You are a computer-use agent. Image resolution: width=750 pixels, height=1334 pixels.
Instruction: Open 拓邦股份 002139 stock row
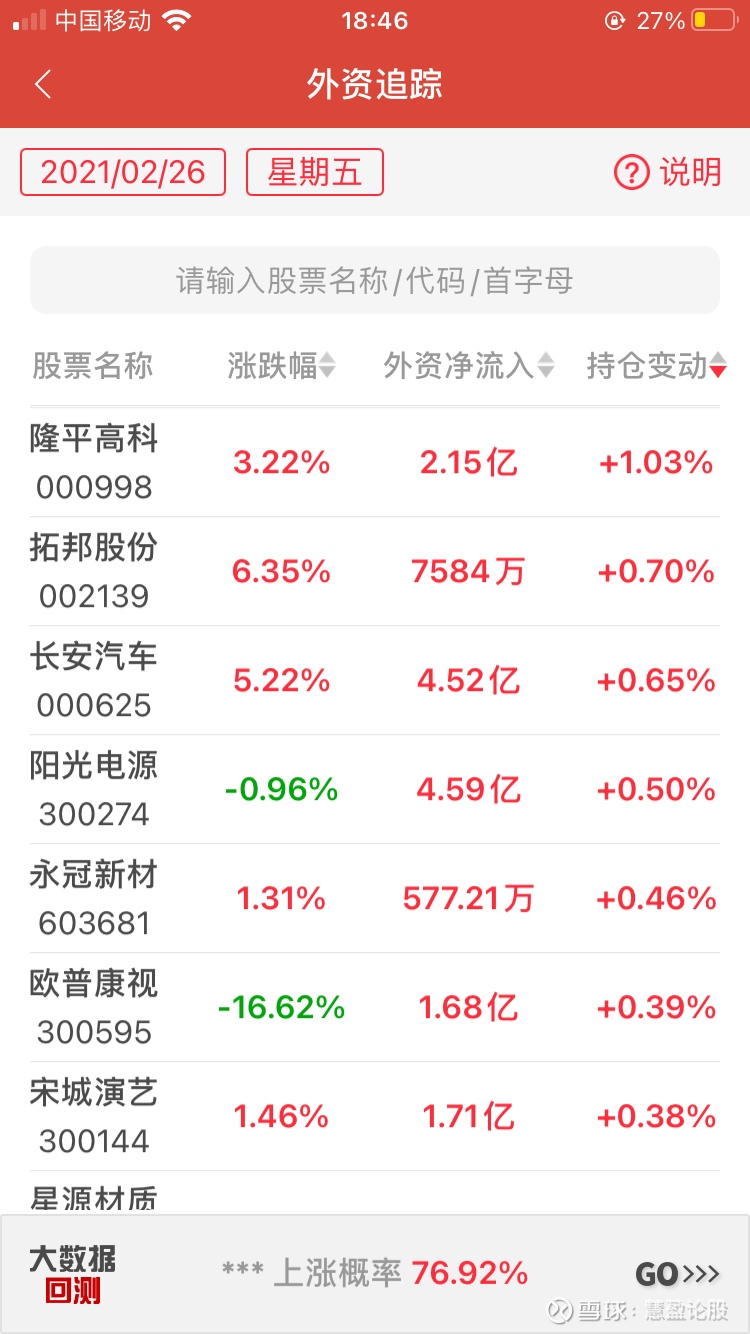[375, 571]
